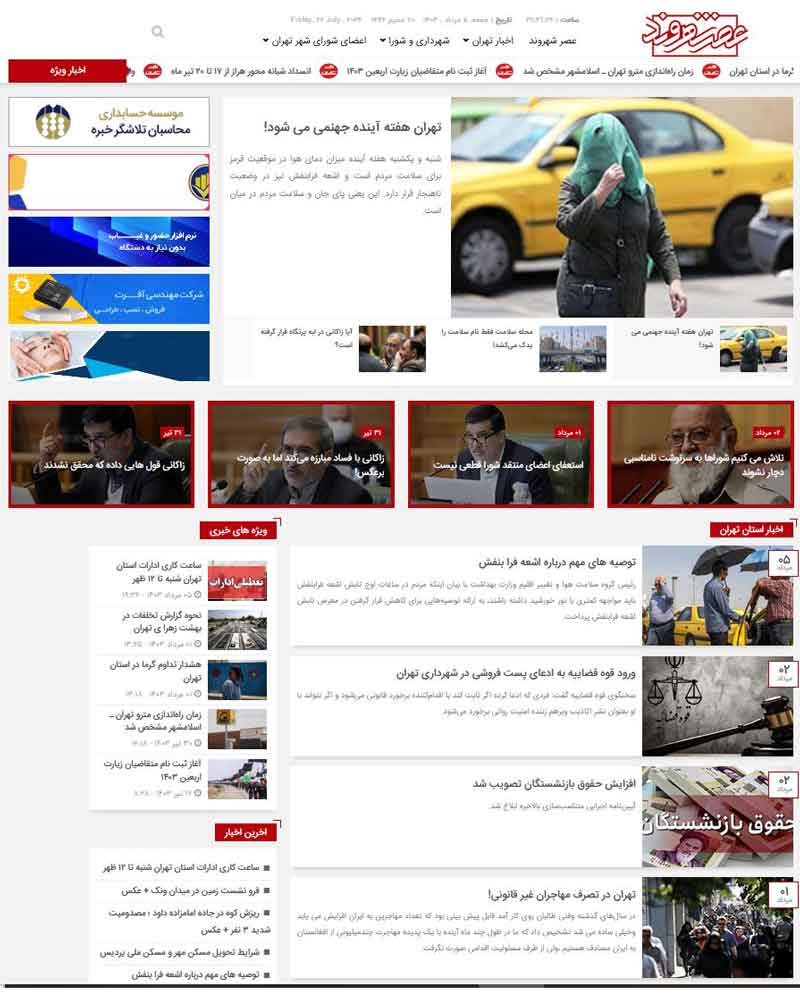The image size is (800, 999).
Task: Open article افزایش حقوق بازنشستگان تصویب شد
Action: [x=554, y=784]
